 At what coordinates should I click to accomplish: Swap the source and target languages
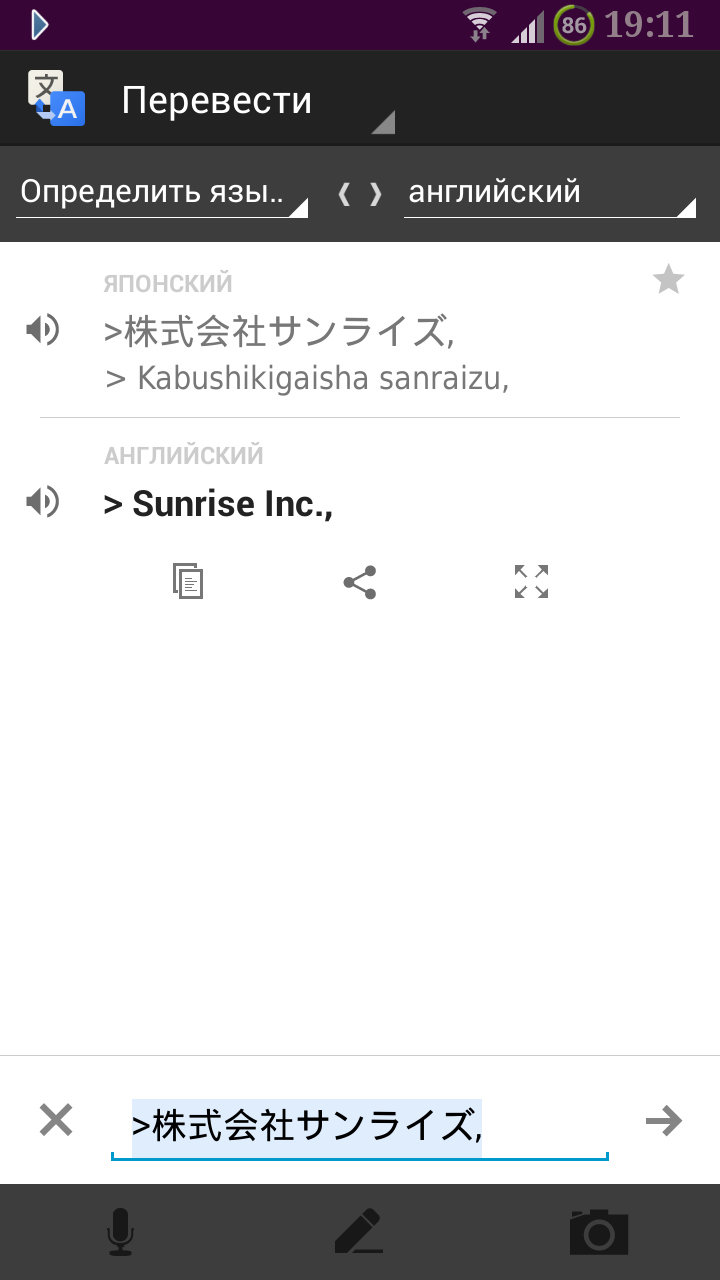tap(359, 194)
